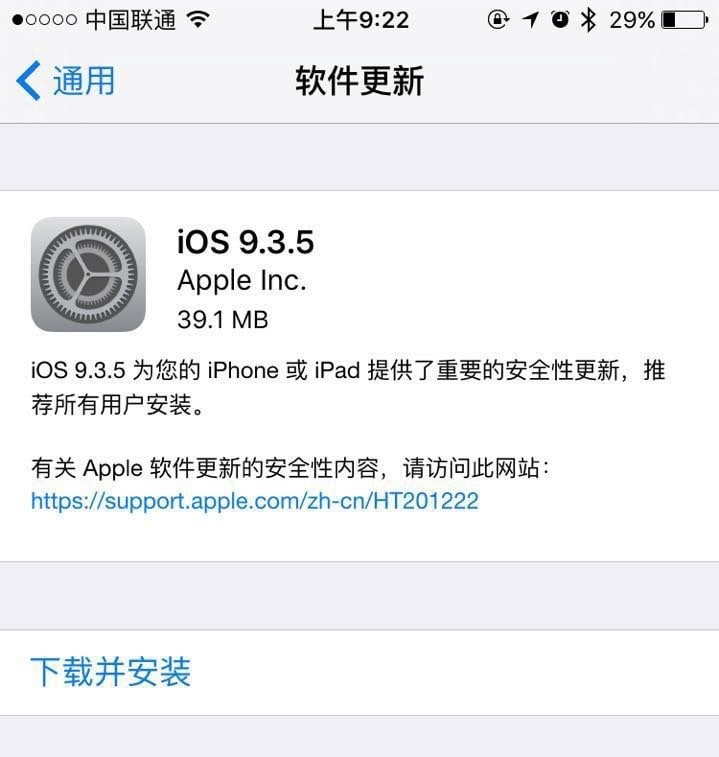
Task: Go back to 通用 settings
Action: pyautogui.click(x=66, y=80)
